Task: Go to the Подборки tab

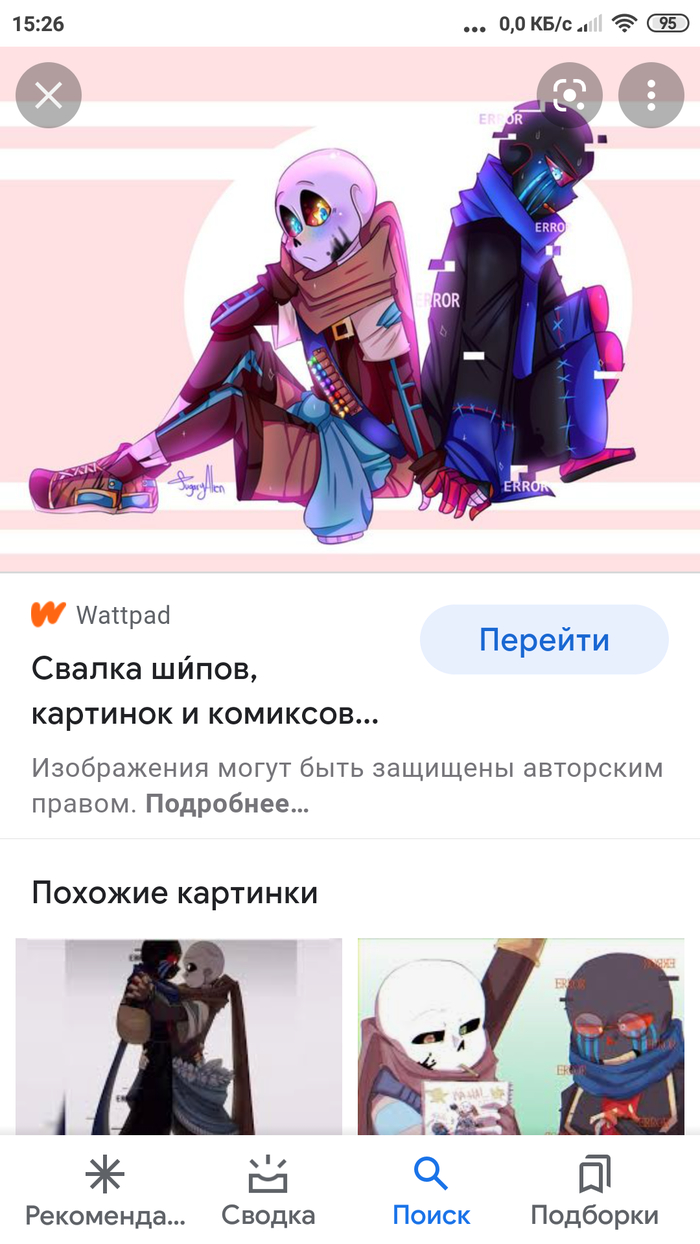Action: click(594, 1192)
